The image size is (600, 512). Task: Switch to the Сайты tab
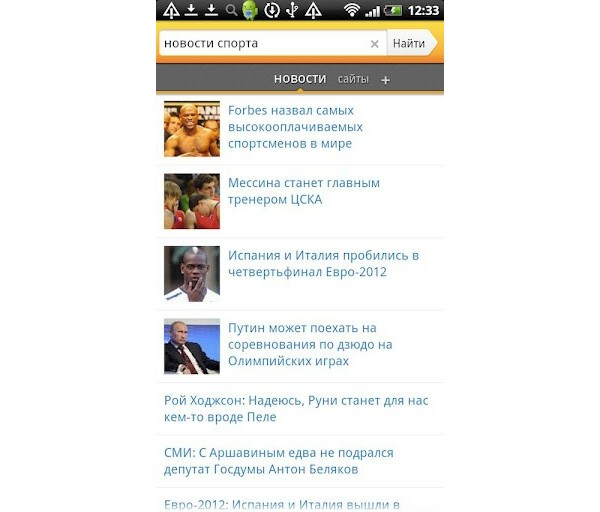coord(353,79)
